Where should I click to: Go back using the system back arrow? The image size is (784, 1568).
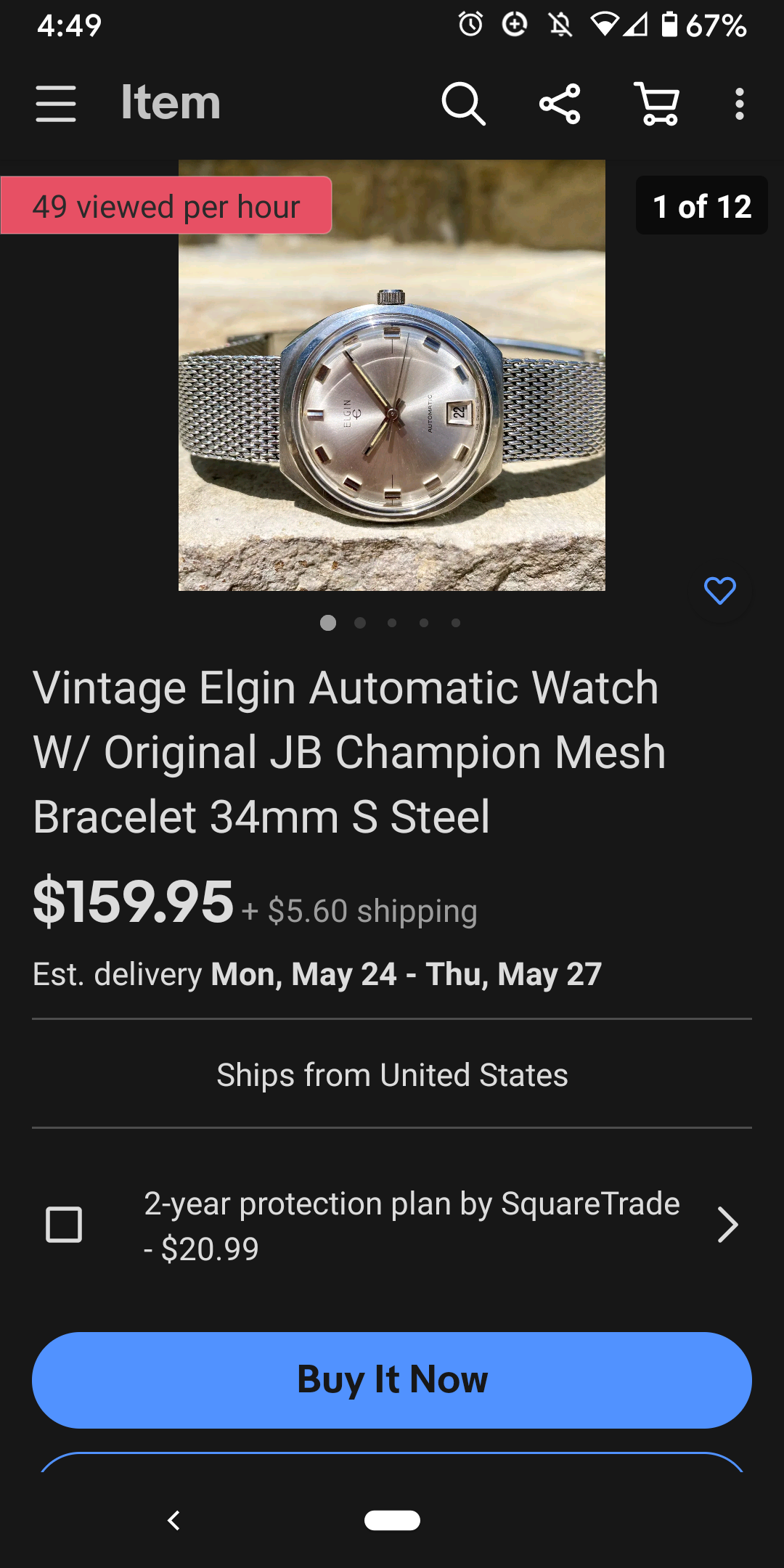pyautogui.click(x=173, y=1520)
